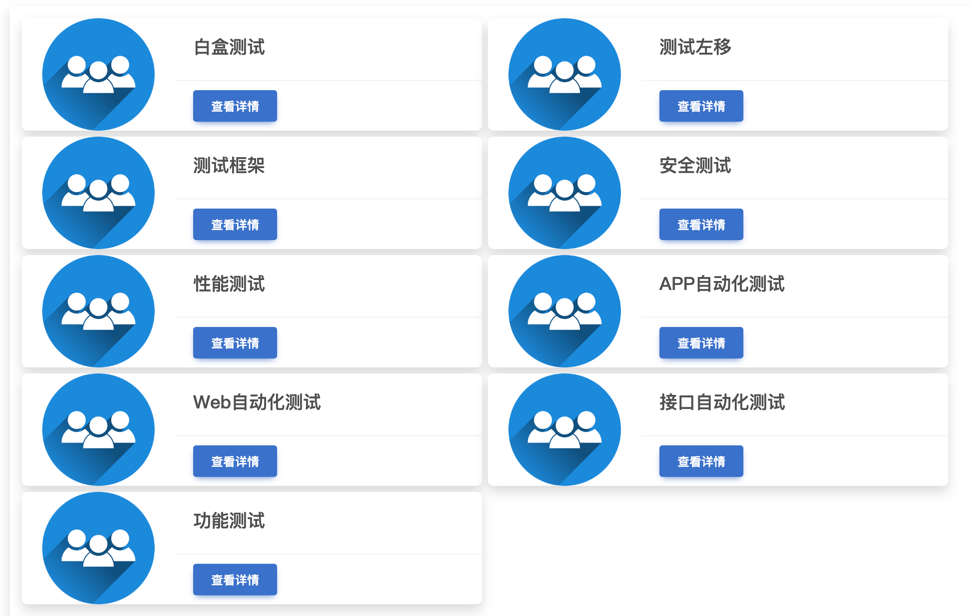Screen dimensions: 971x616
Task: Open 性能测试 details button
Action: pyautogui.click(x=235, y=342)
